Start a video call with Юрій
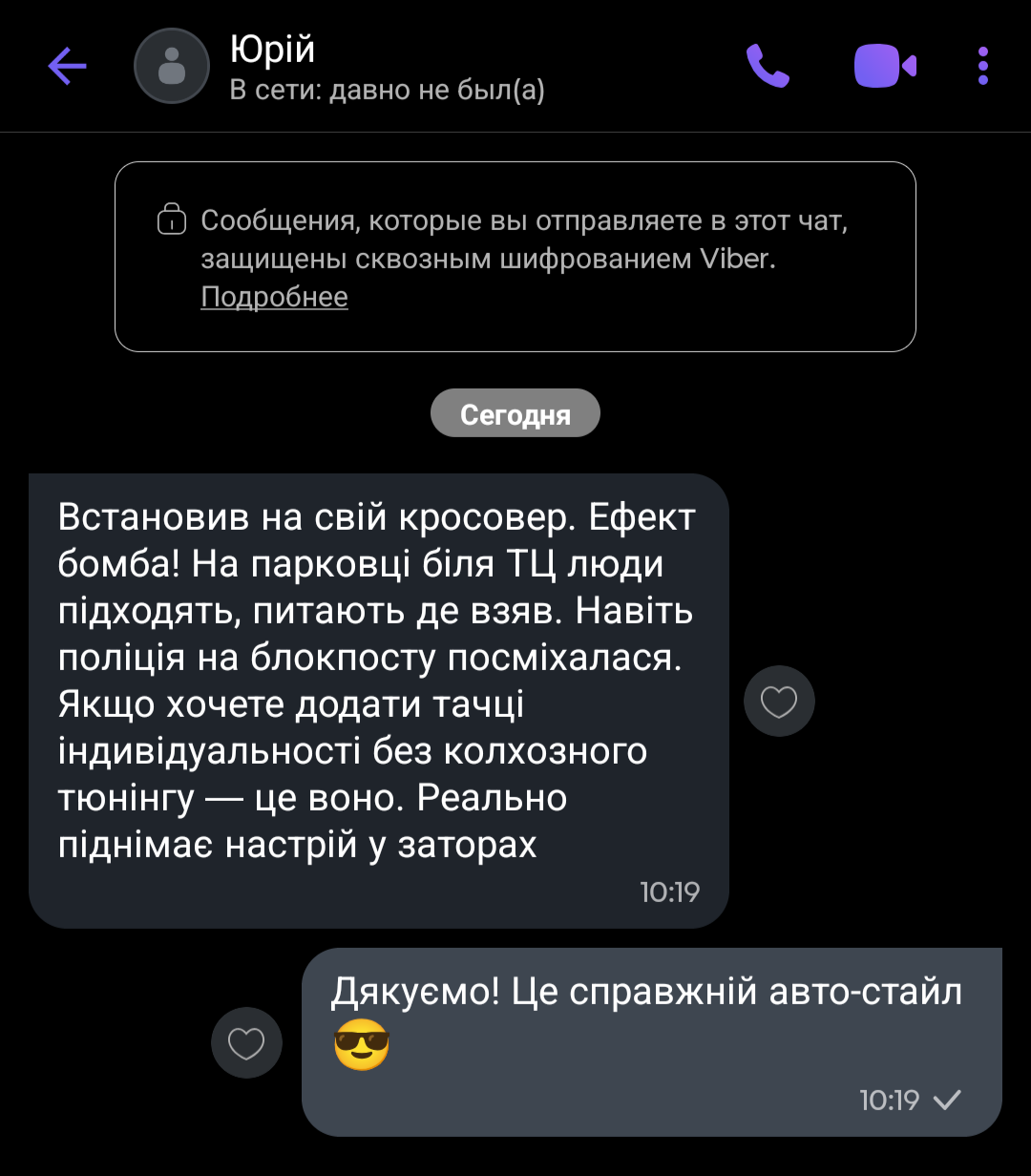The height and width of the screenshot is (1176, 1031). [x=885, y=66]
